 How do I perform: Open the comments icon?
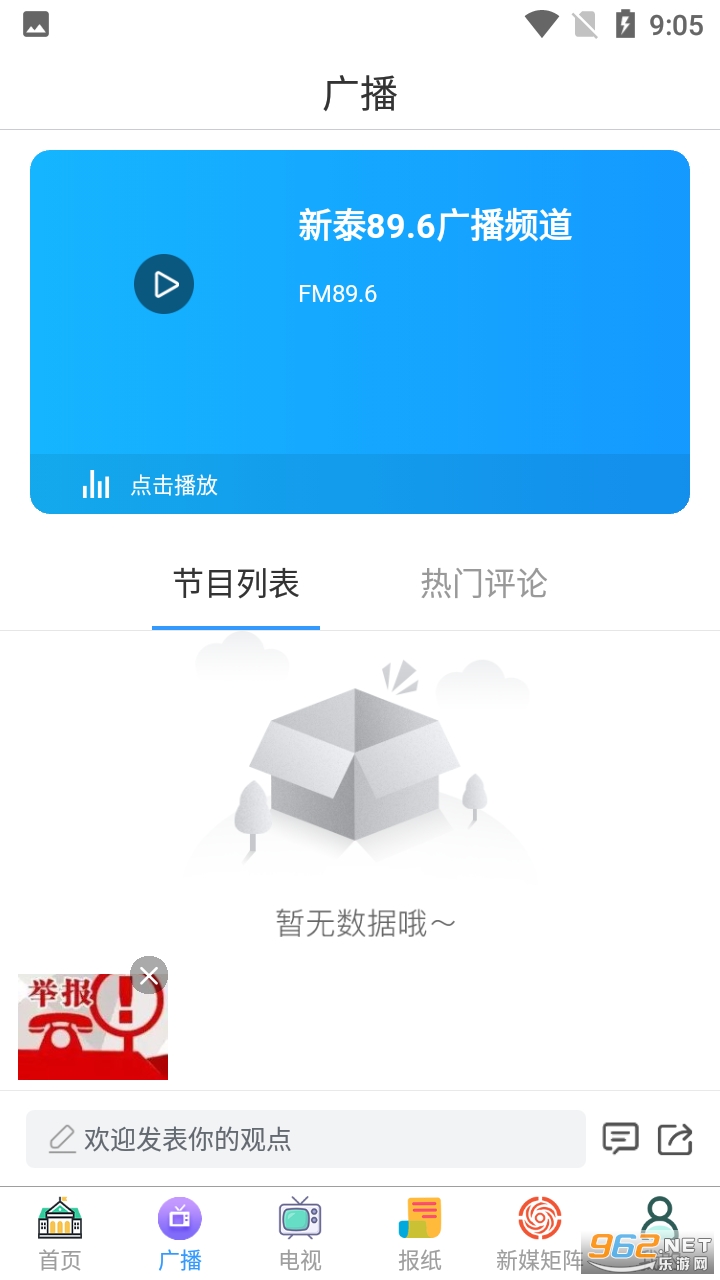tap(620, 1139)
